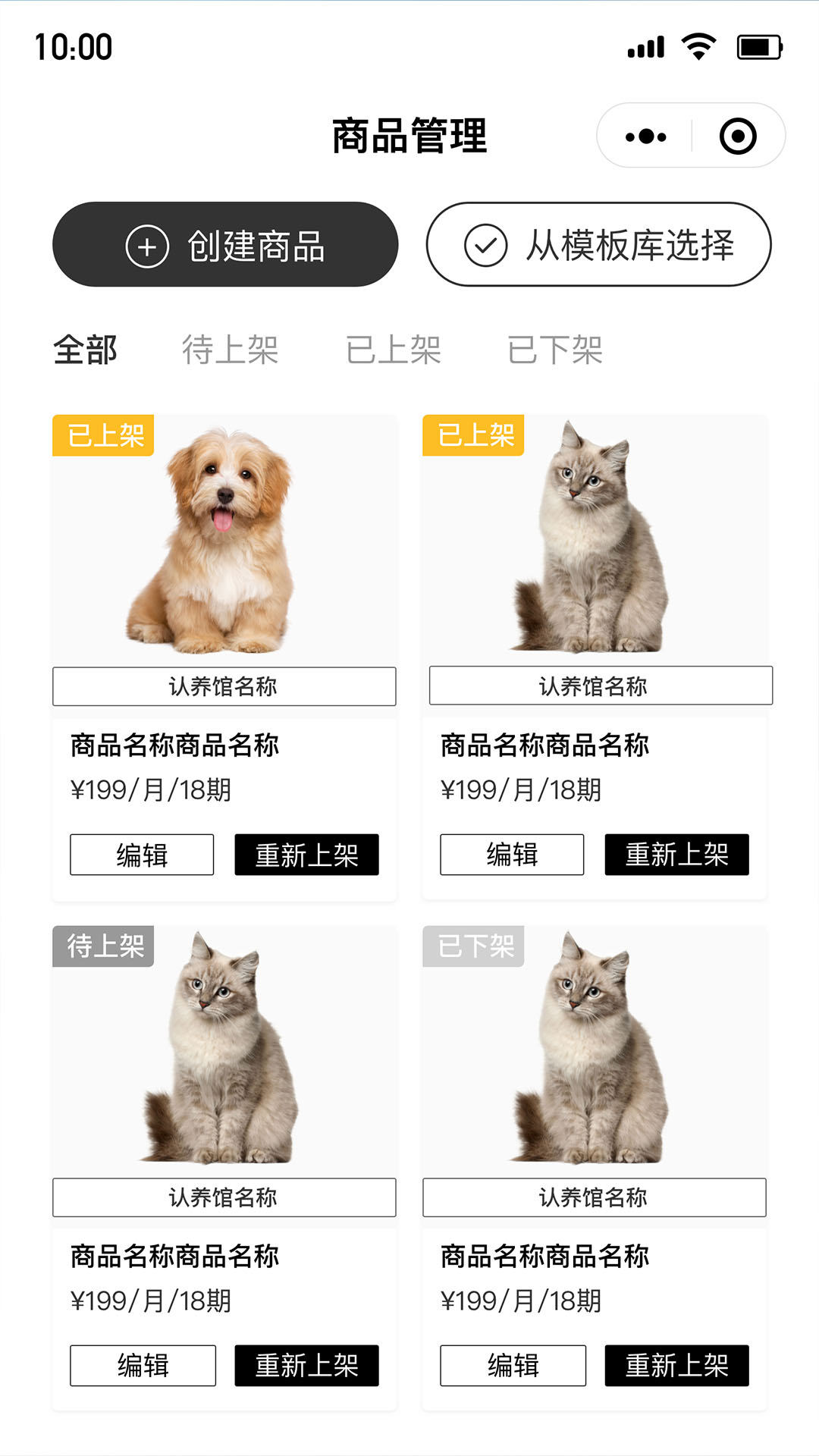Edit the 已下架 cat product

point(513,1366)
